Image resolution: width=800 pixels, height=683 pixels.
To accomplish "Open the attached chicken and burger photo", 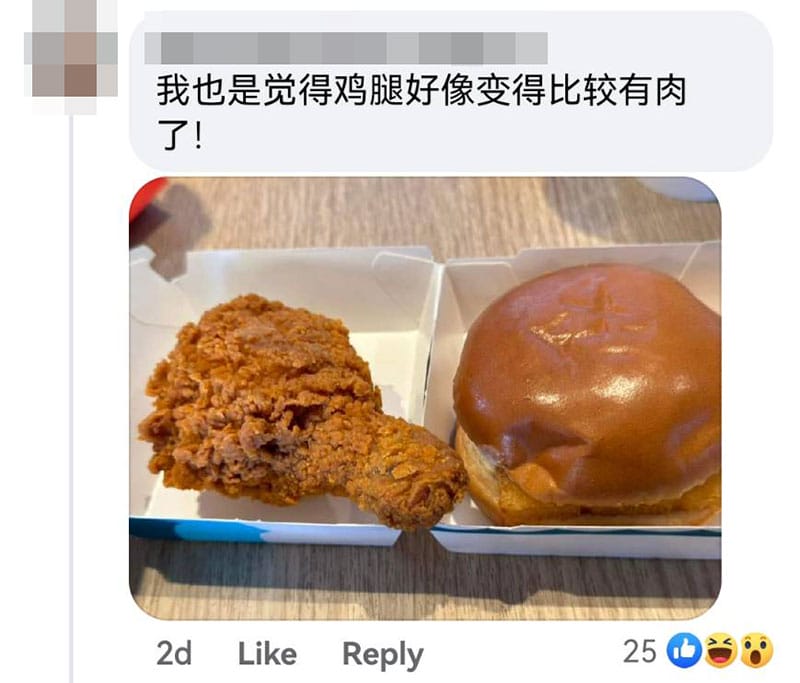I will 424,398.
